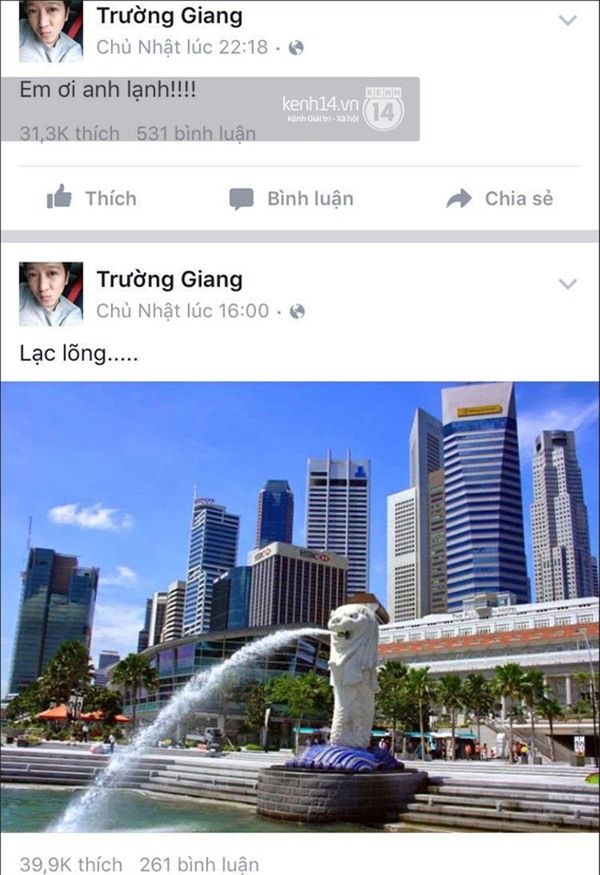Share the 'Em ơi anh lạnh!!!!' post
The width and height of the screenshot is (600, 875).
point(499,198)
